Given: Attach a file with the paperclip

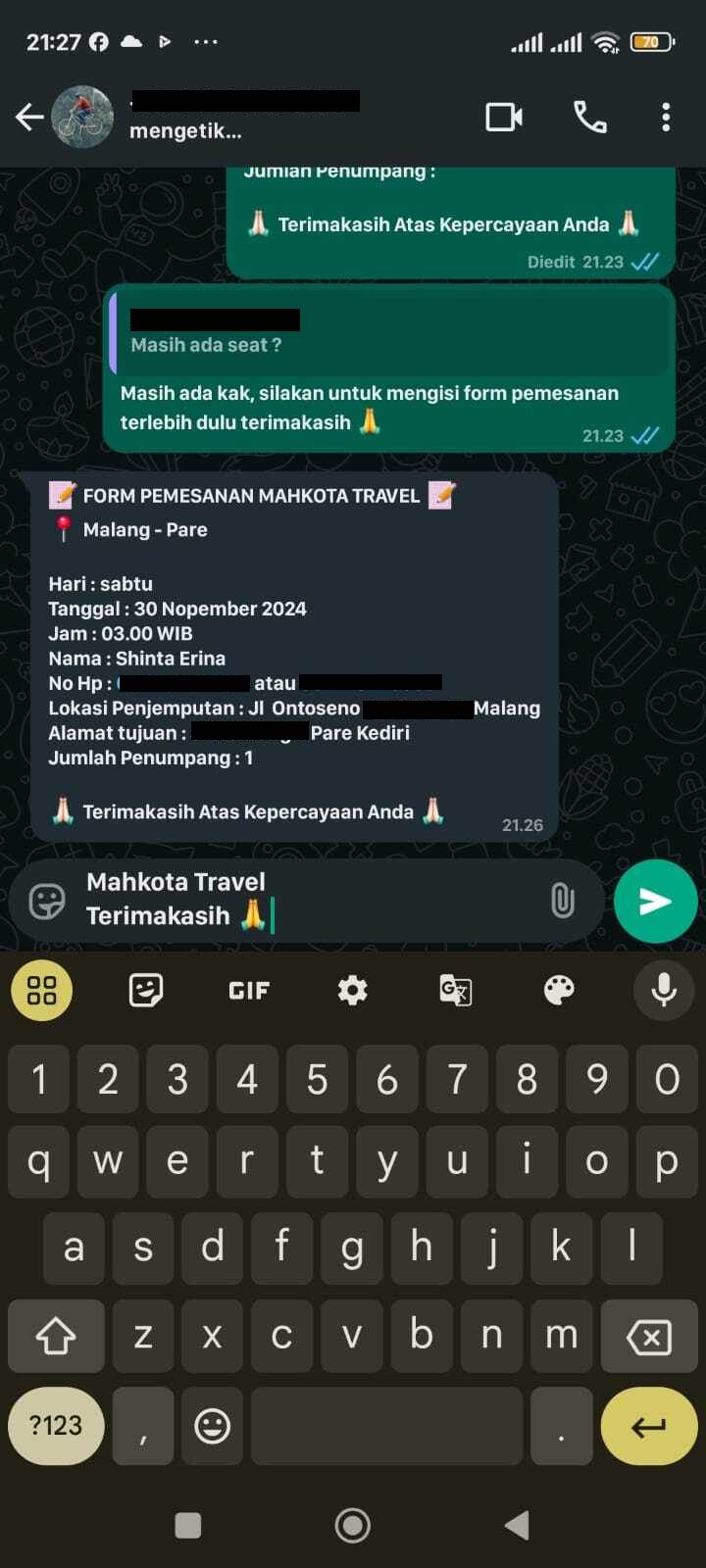Looking at the screenshot, I should [x=562, y=901].
